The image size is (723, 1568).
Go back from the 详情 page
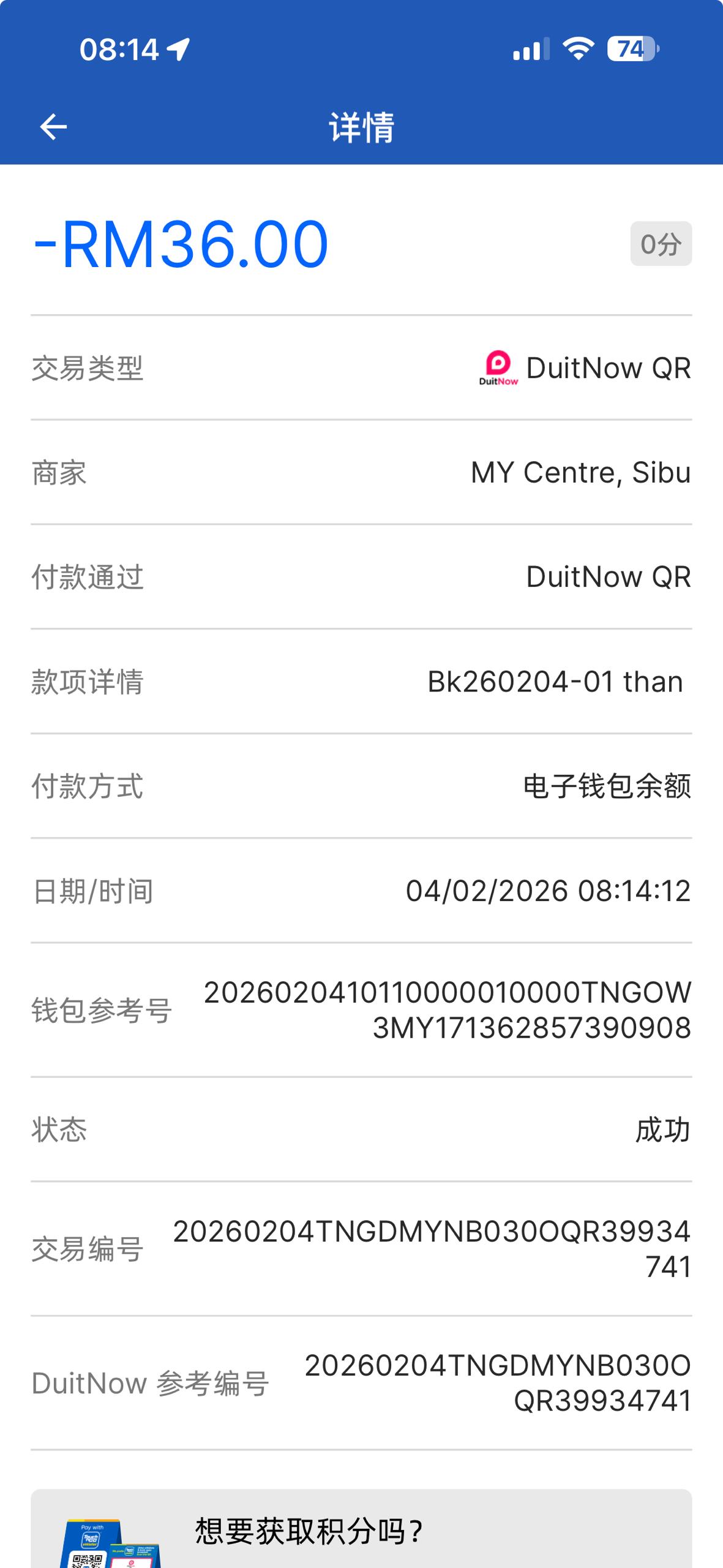pos(53,127)
